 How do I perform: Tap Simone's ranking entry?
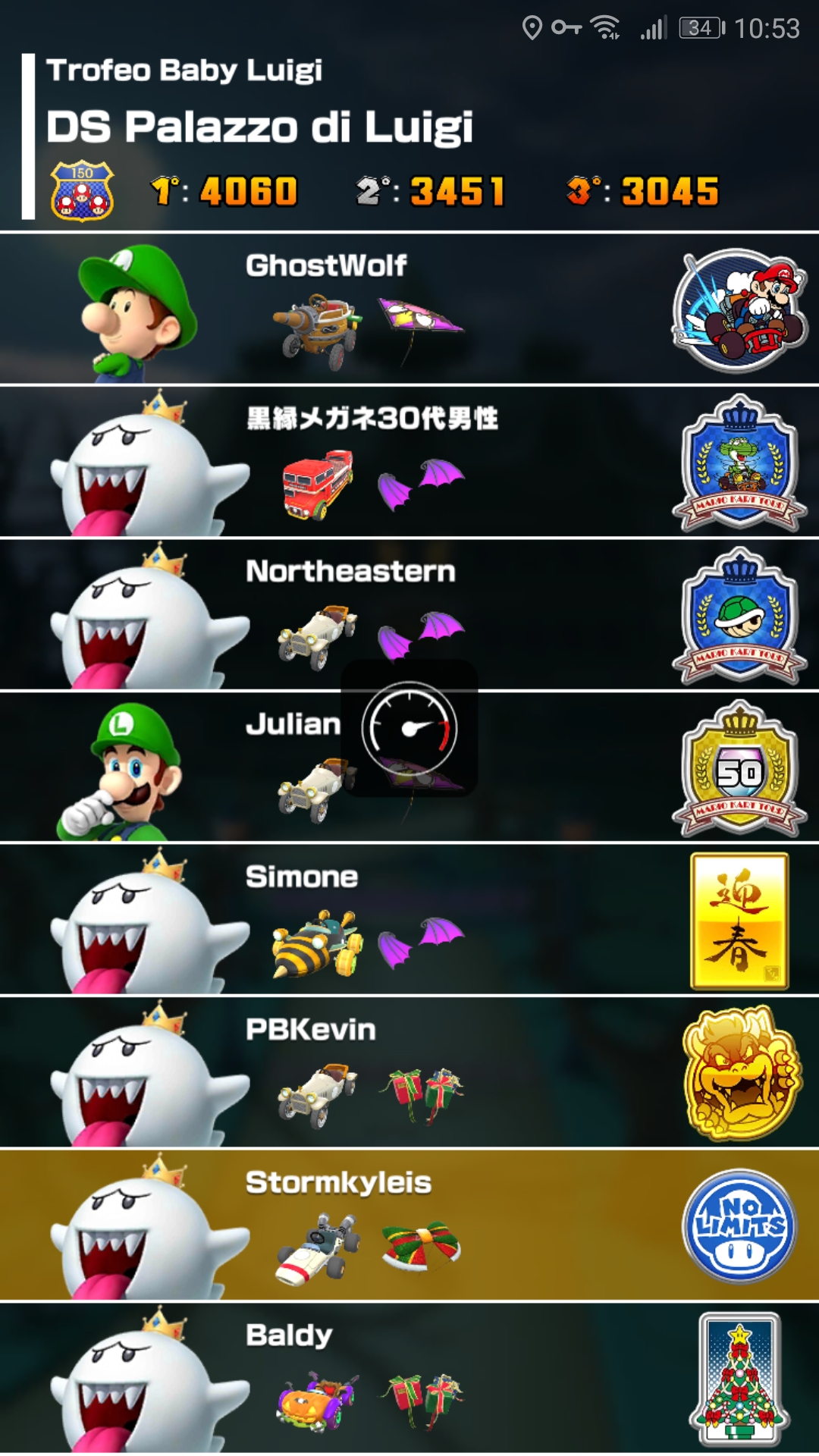409,920
